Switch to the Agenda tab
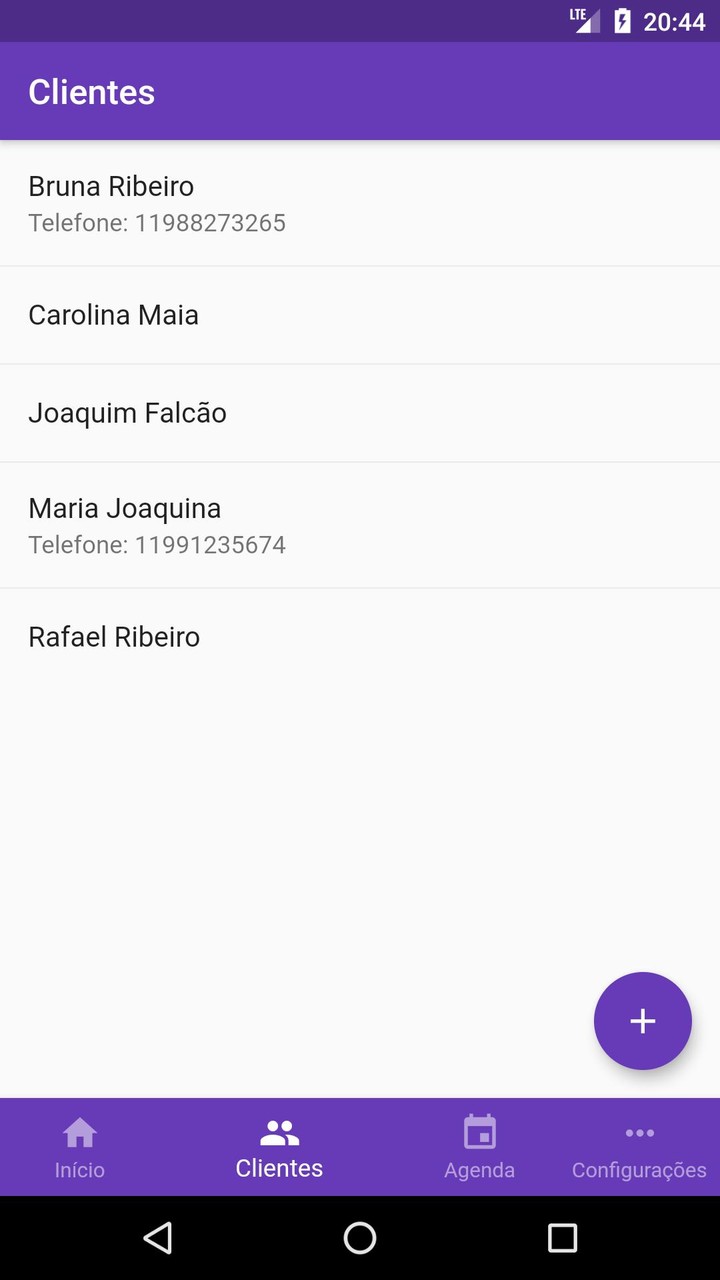 point(480,1147)
